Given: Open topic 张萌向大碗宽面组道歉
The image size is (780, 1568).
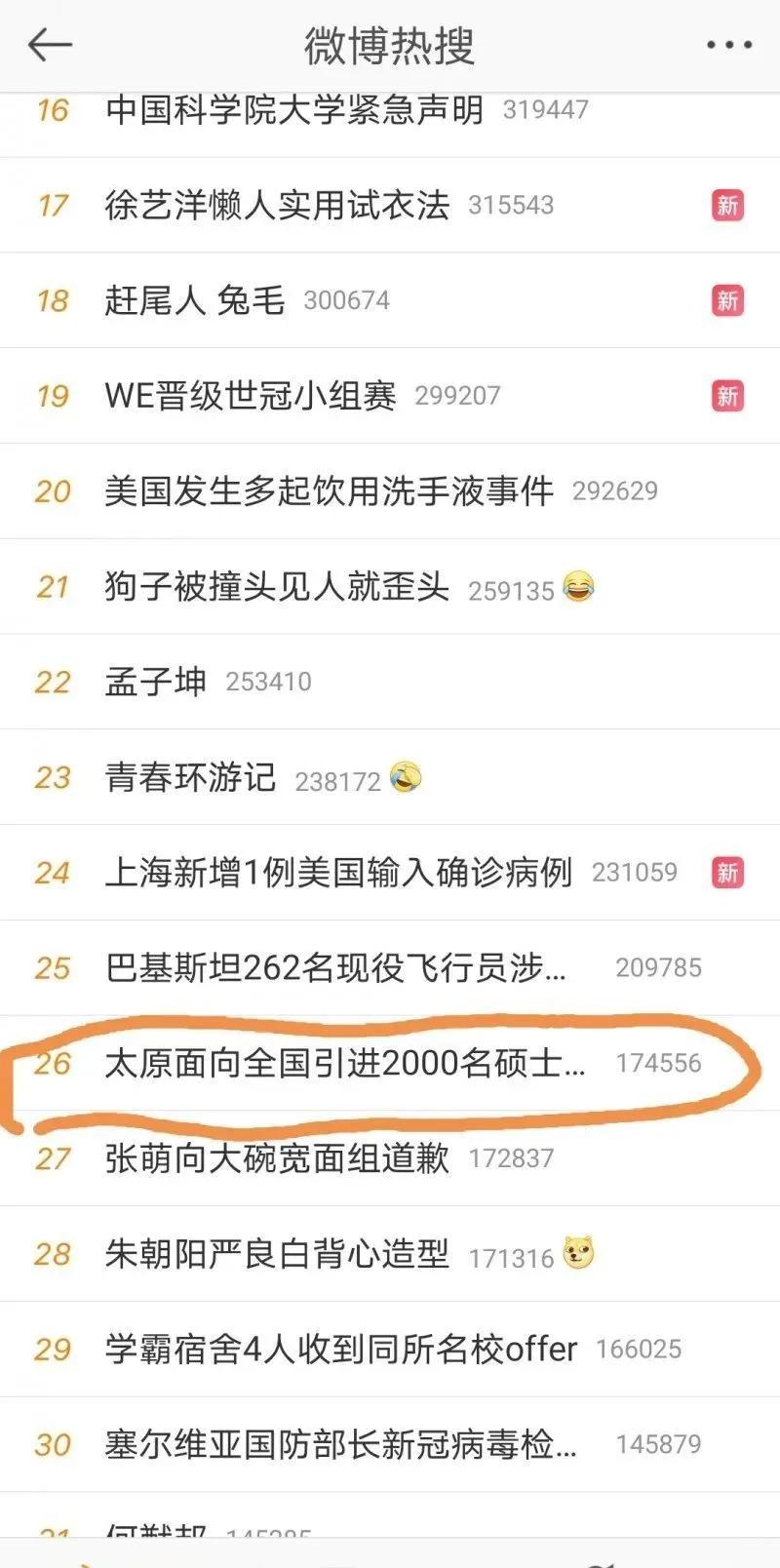Looking at the screenshot, I should (277, 1158).
